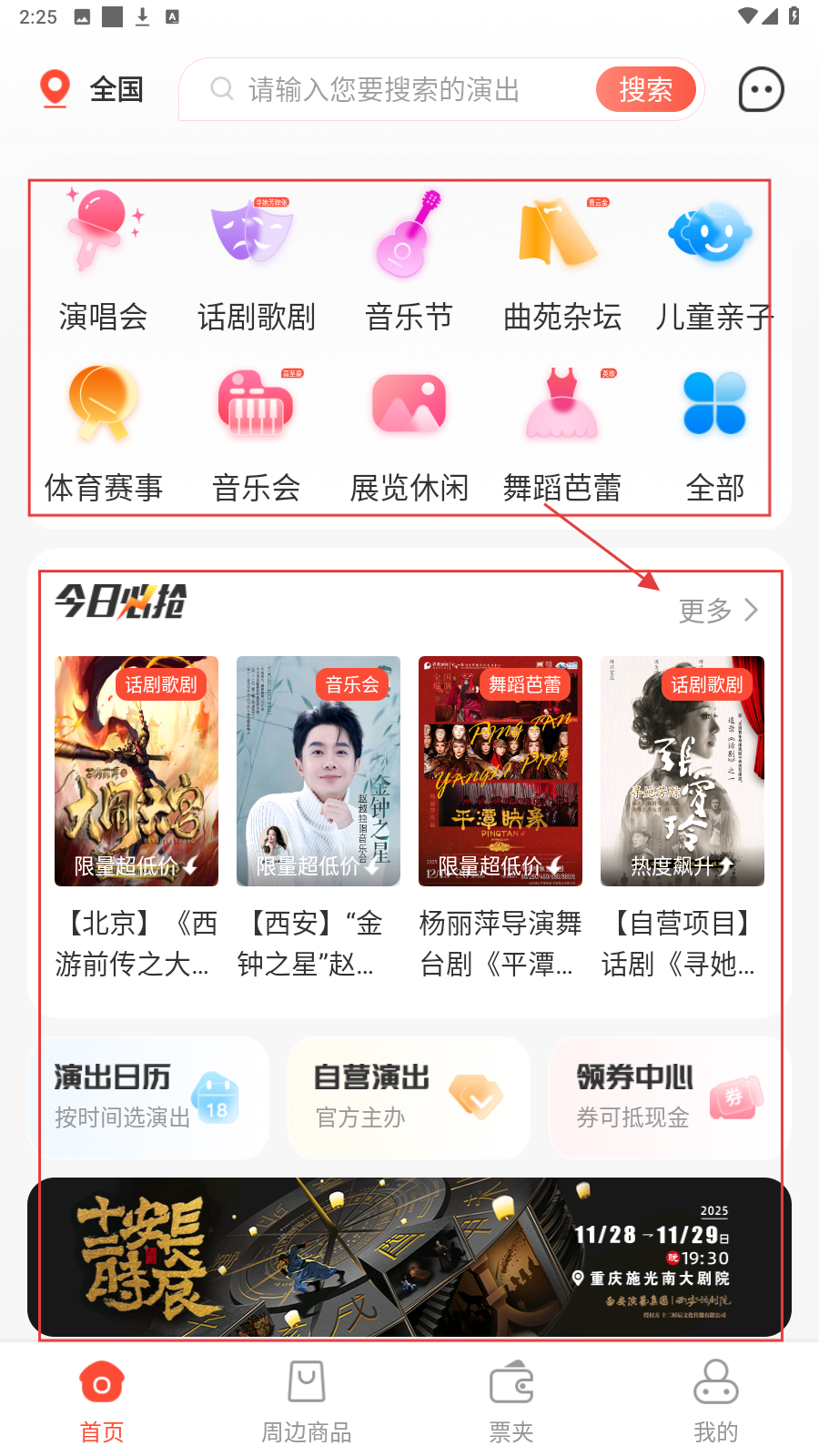This screenshot has height=1456, width=819.
Task: Select the 音乐节 category
Action: [x=409, y=259]
